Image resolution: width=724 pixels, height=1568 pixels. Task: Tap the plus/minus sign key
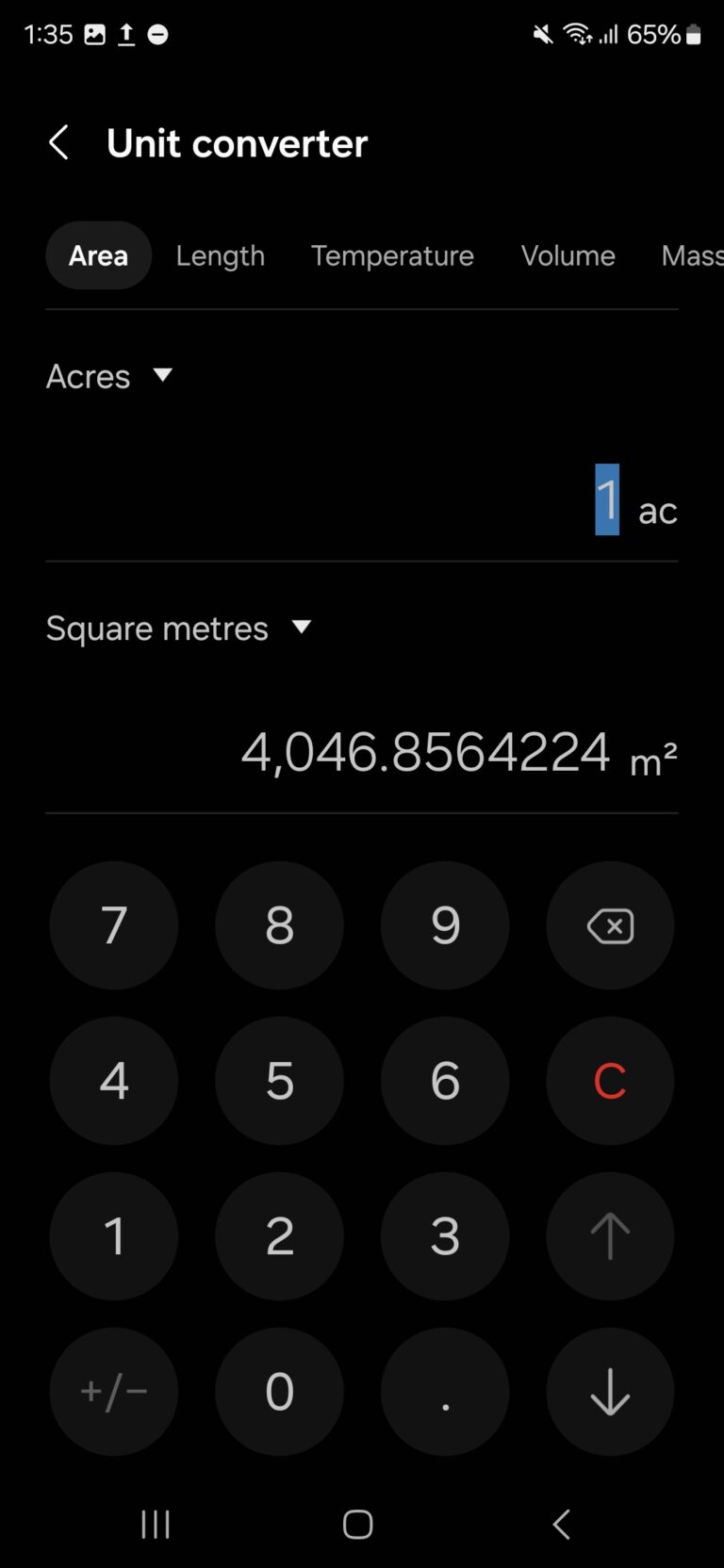pos(113,1392)
